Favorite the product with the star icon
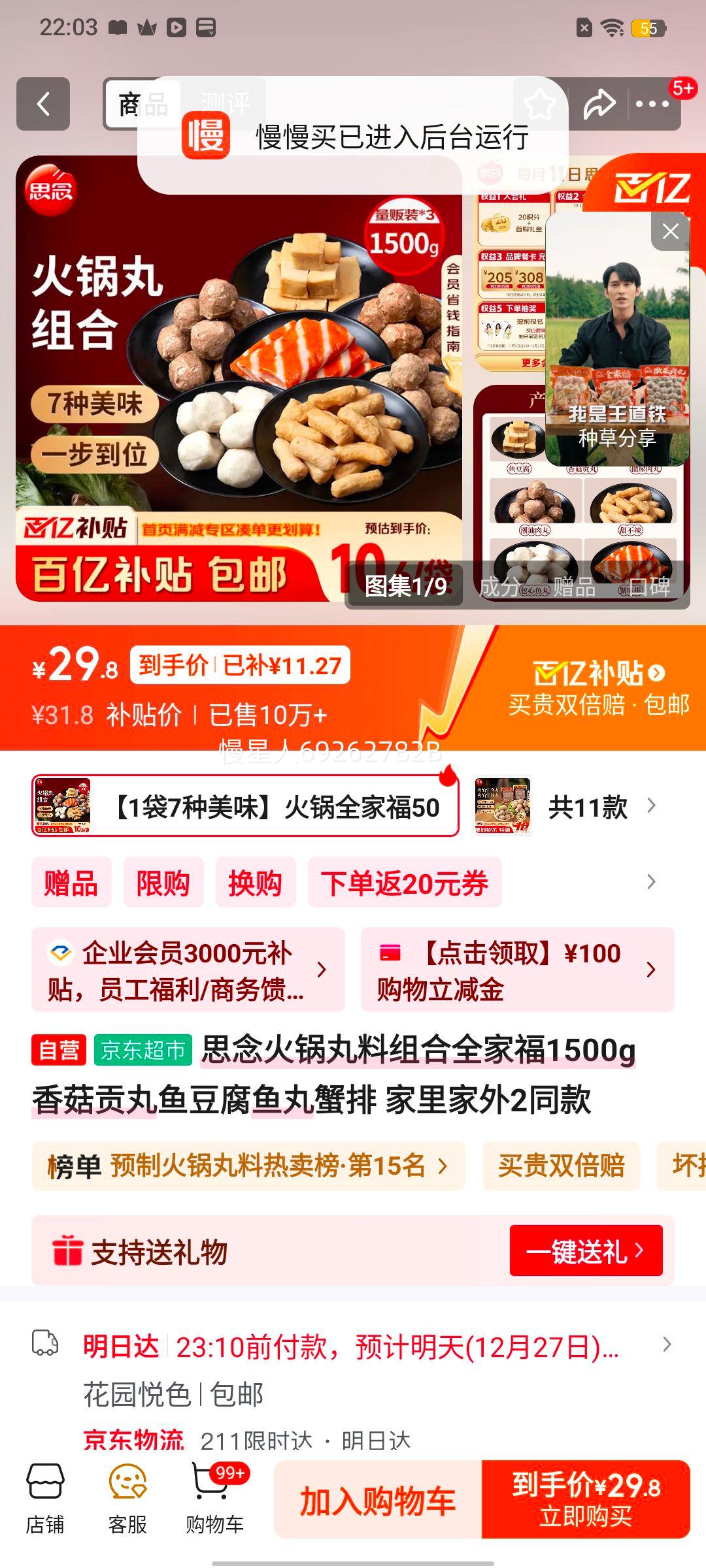The height and width of the screenshot is (1568, 706). (x=540, y=103)
